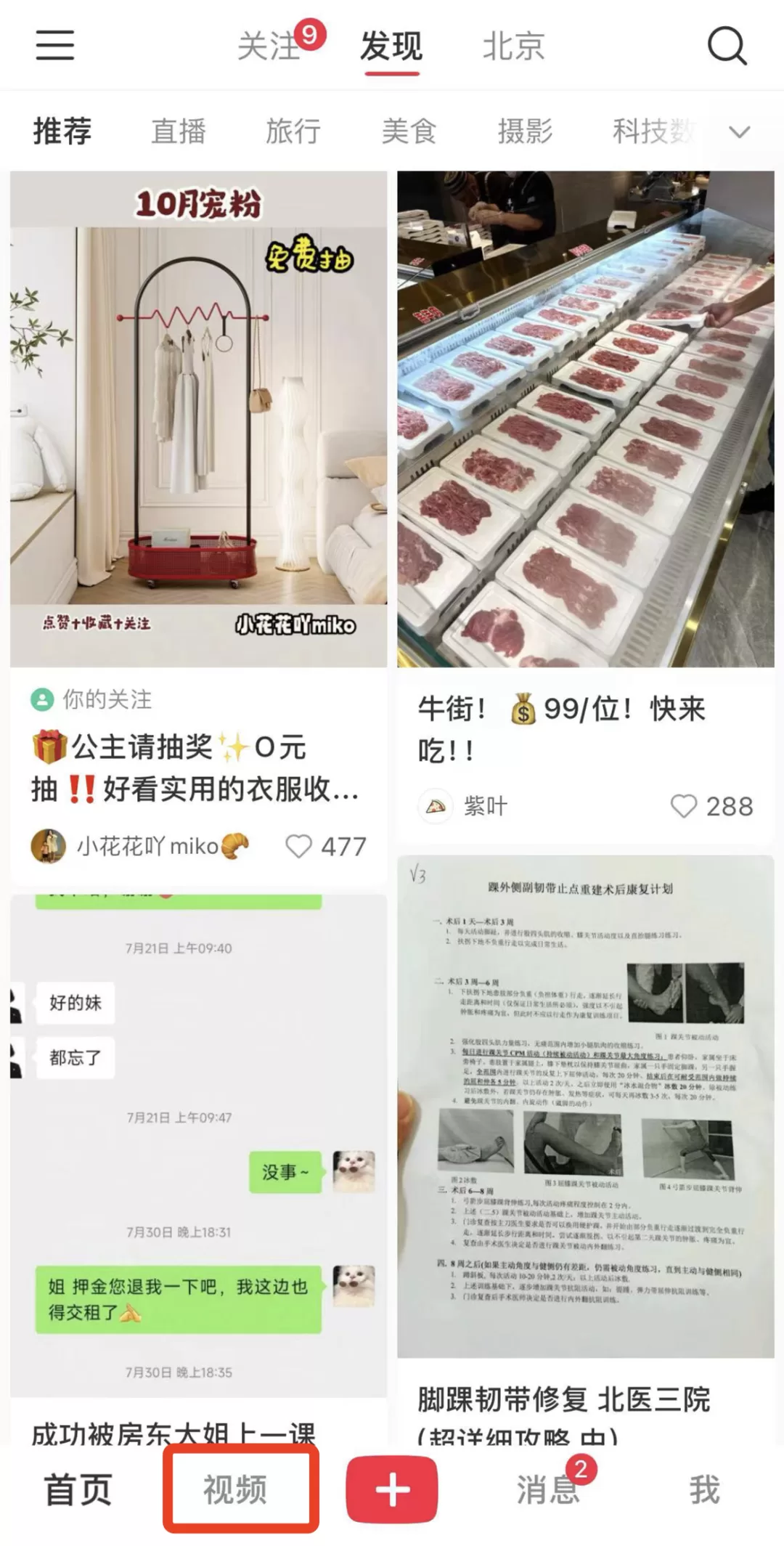Like the post by 紫叶
The image size is (784, 1546).
click(683, 806)
